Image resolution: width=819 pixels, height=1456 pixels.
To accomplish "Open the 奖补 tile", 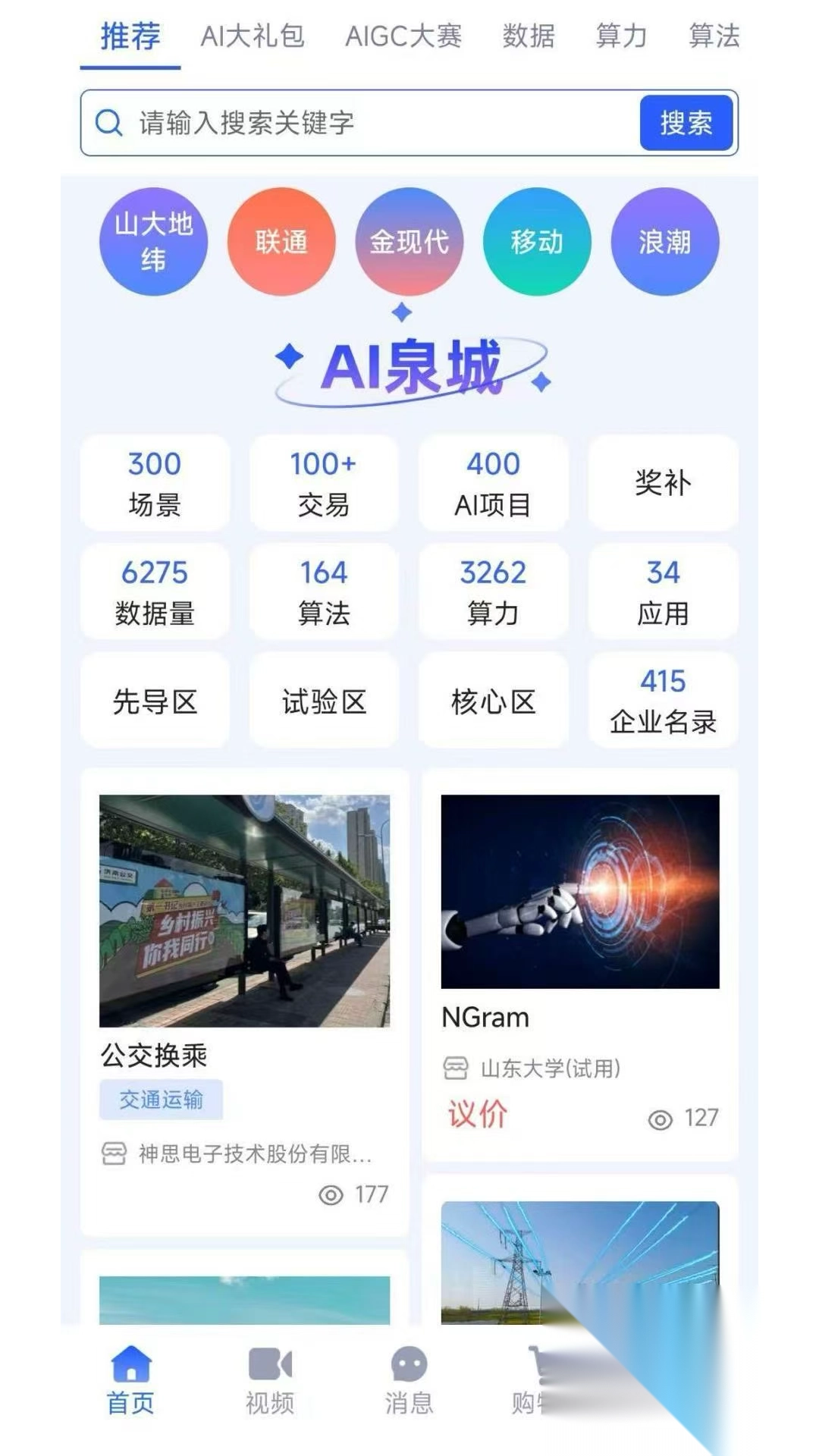I will tap(662, 482).
